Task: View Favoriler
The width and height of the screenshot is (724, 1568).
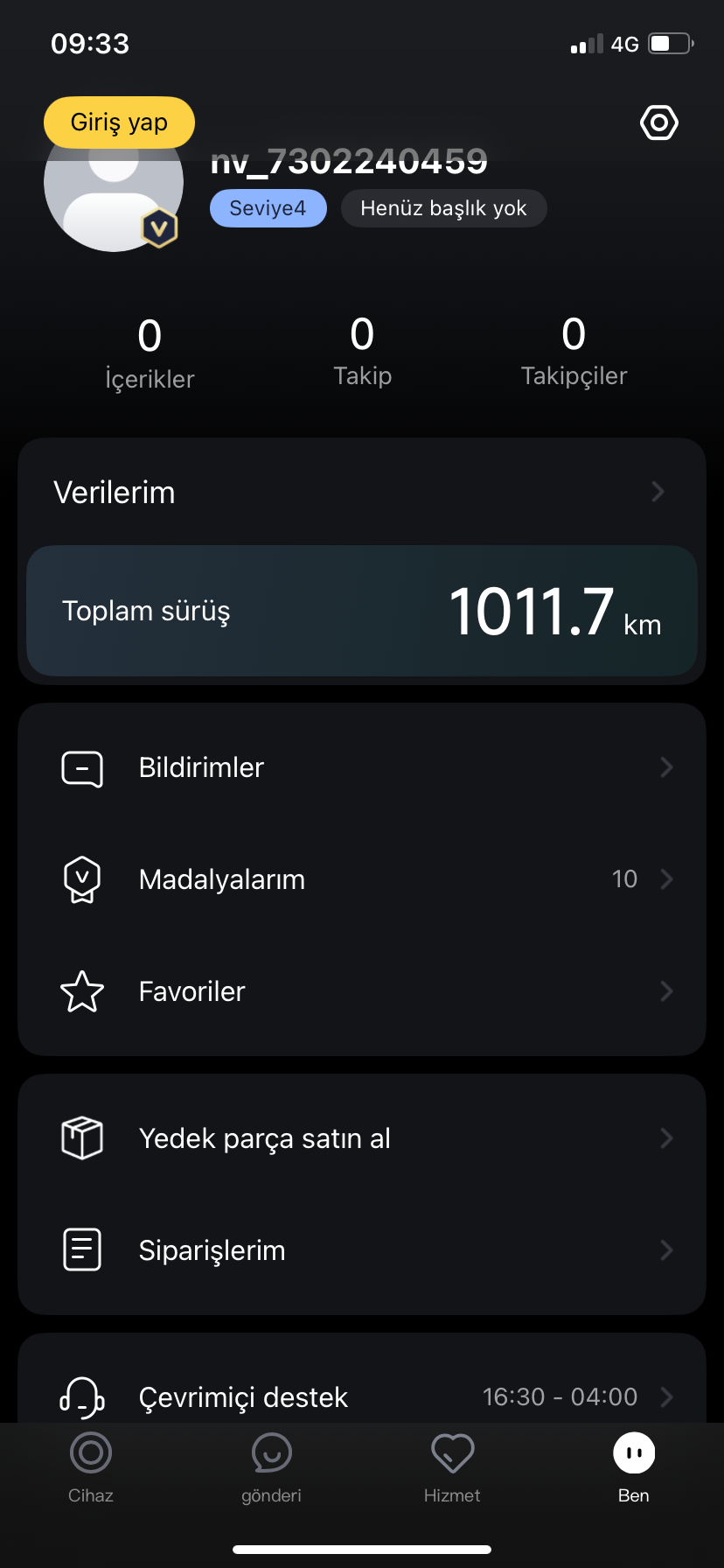Action: tap(362, 991)
